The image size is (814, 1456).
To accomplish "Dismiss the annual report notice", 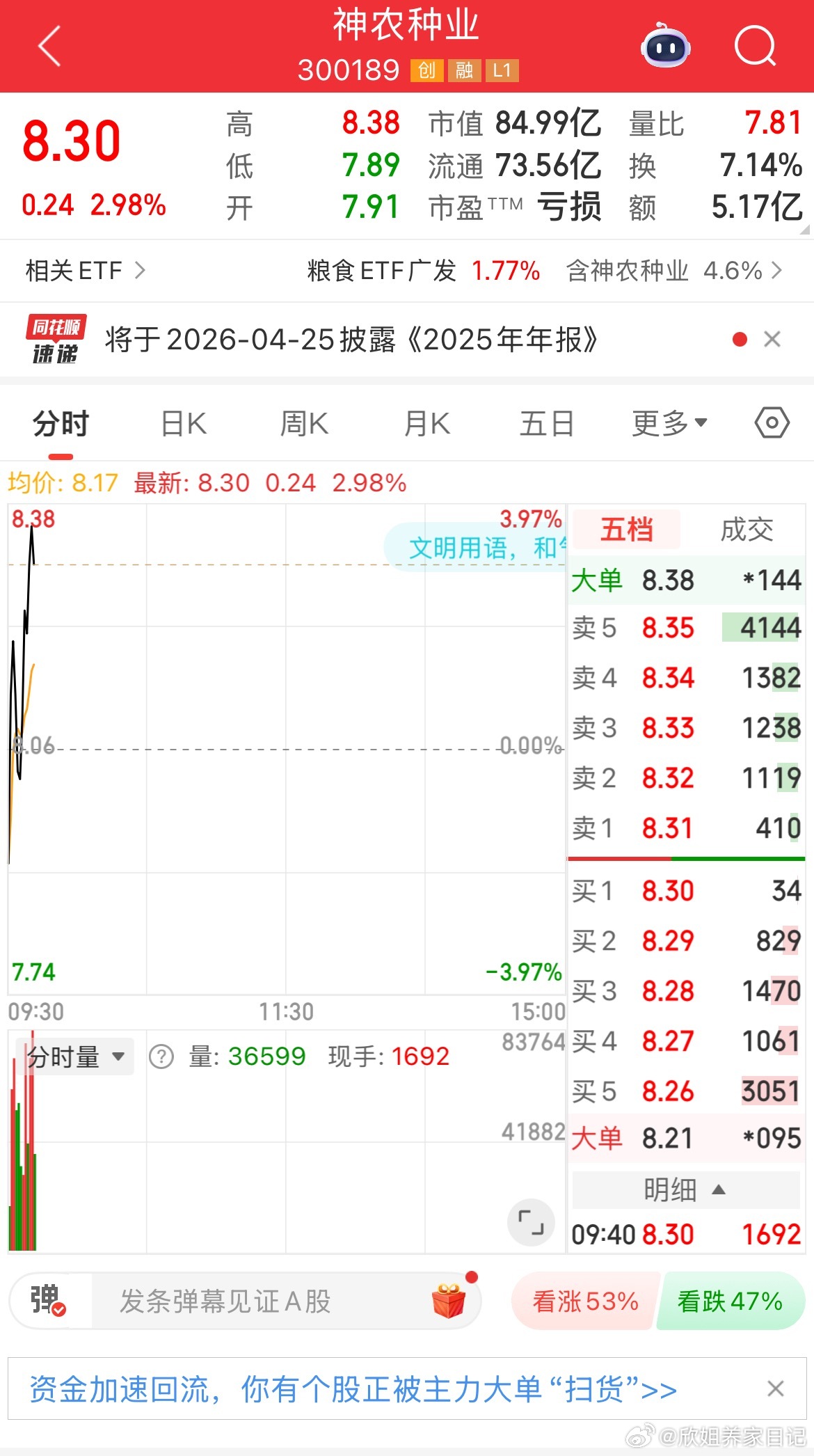I will (x=772, y=340).
